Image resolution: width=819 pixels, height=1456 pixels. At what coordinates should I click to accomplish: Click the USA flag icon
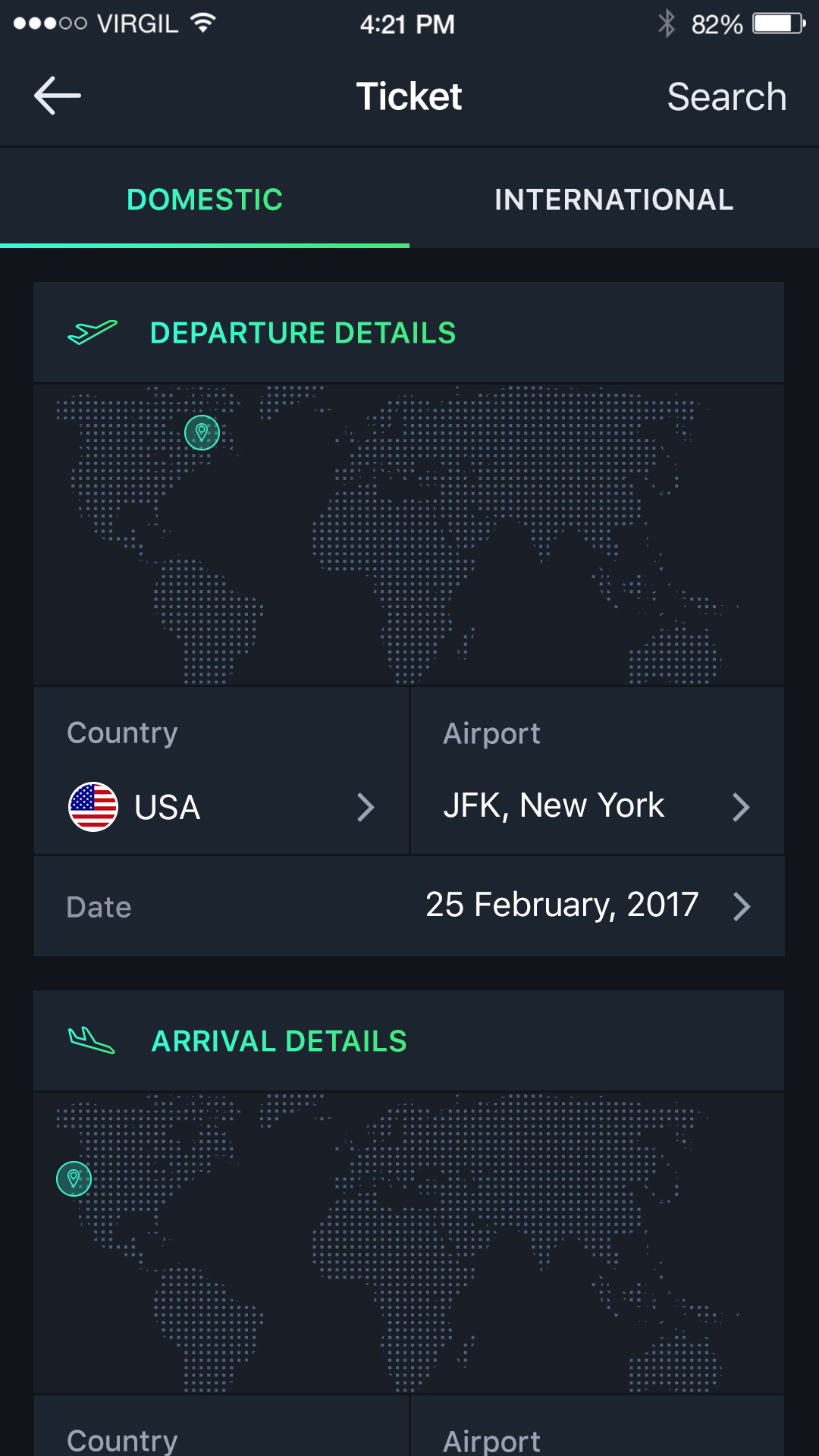[x=93, y=807]
